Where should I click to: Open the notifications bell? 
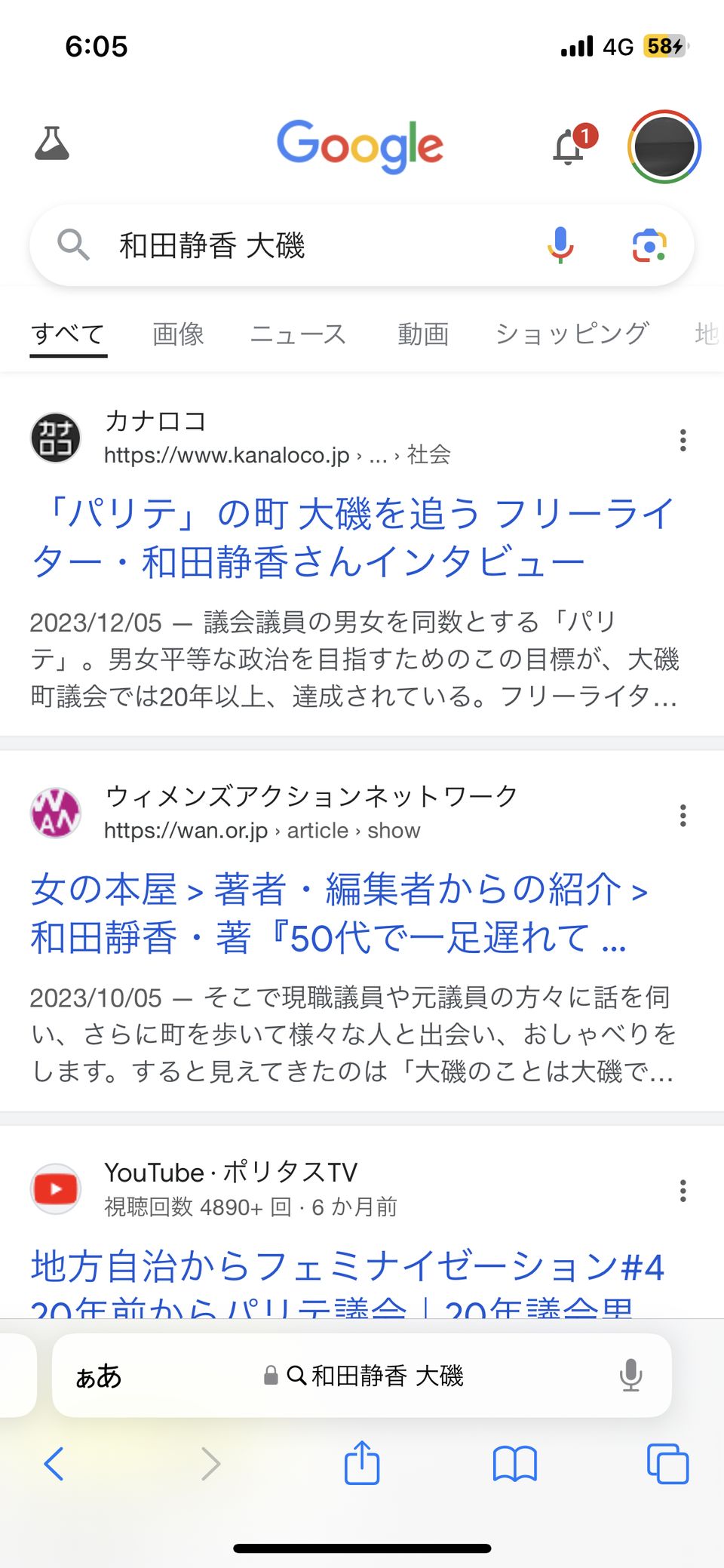pos(571,146)
